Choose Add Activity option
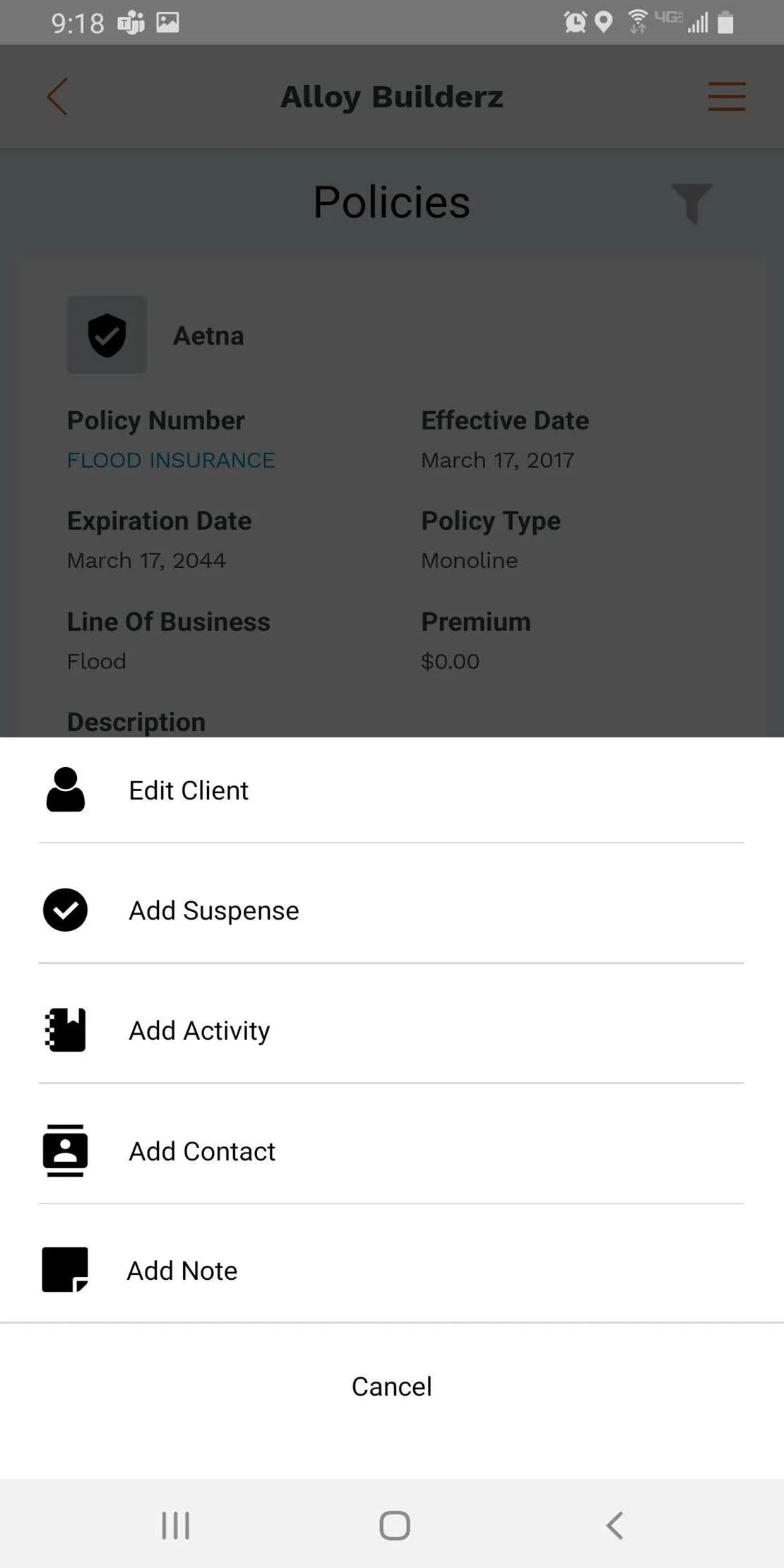 (198, 1030)
